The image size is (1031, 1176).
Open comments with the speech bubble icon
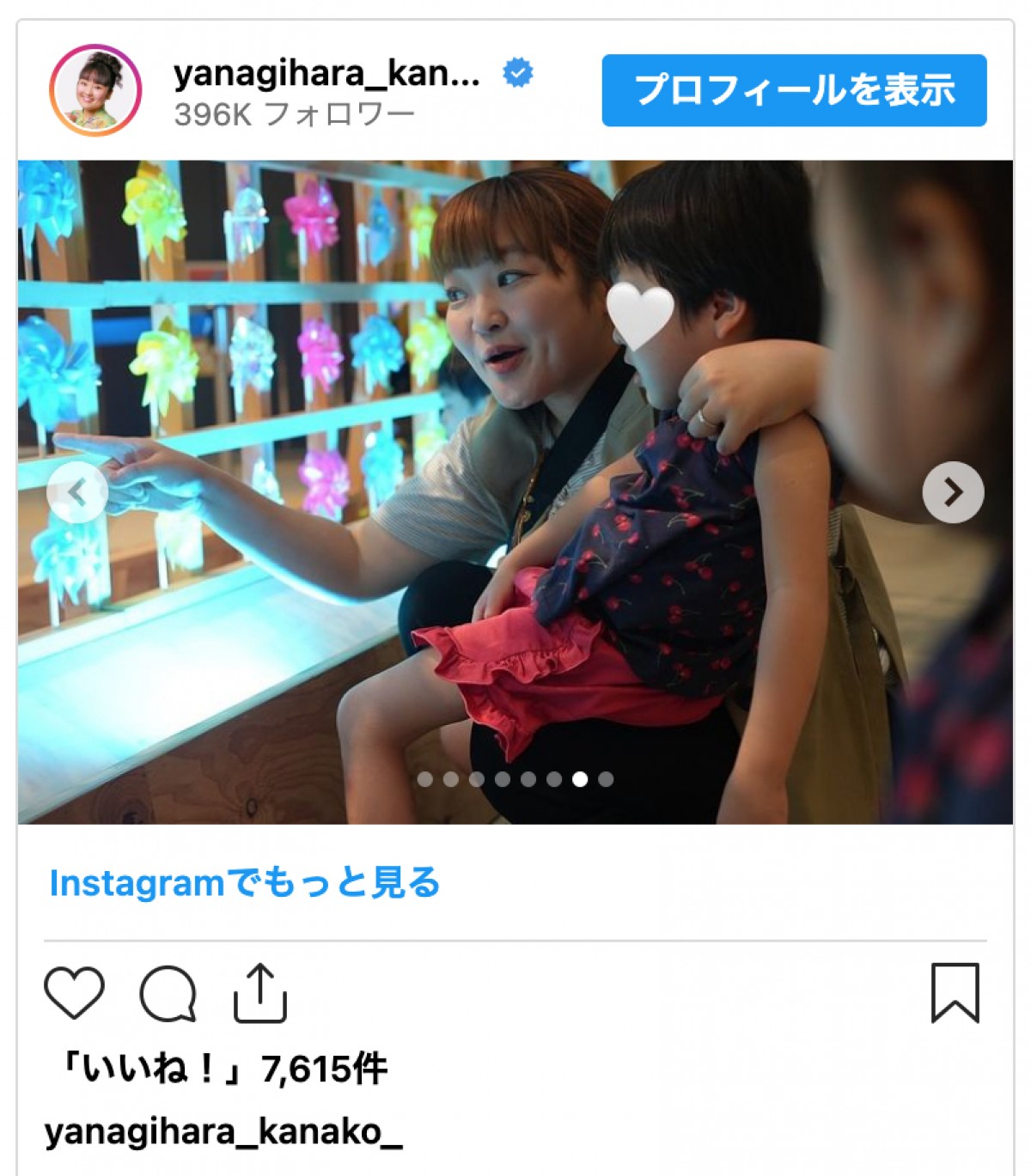click(x=168, y=993)
